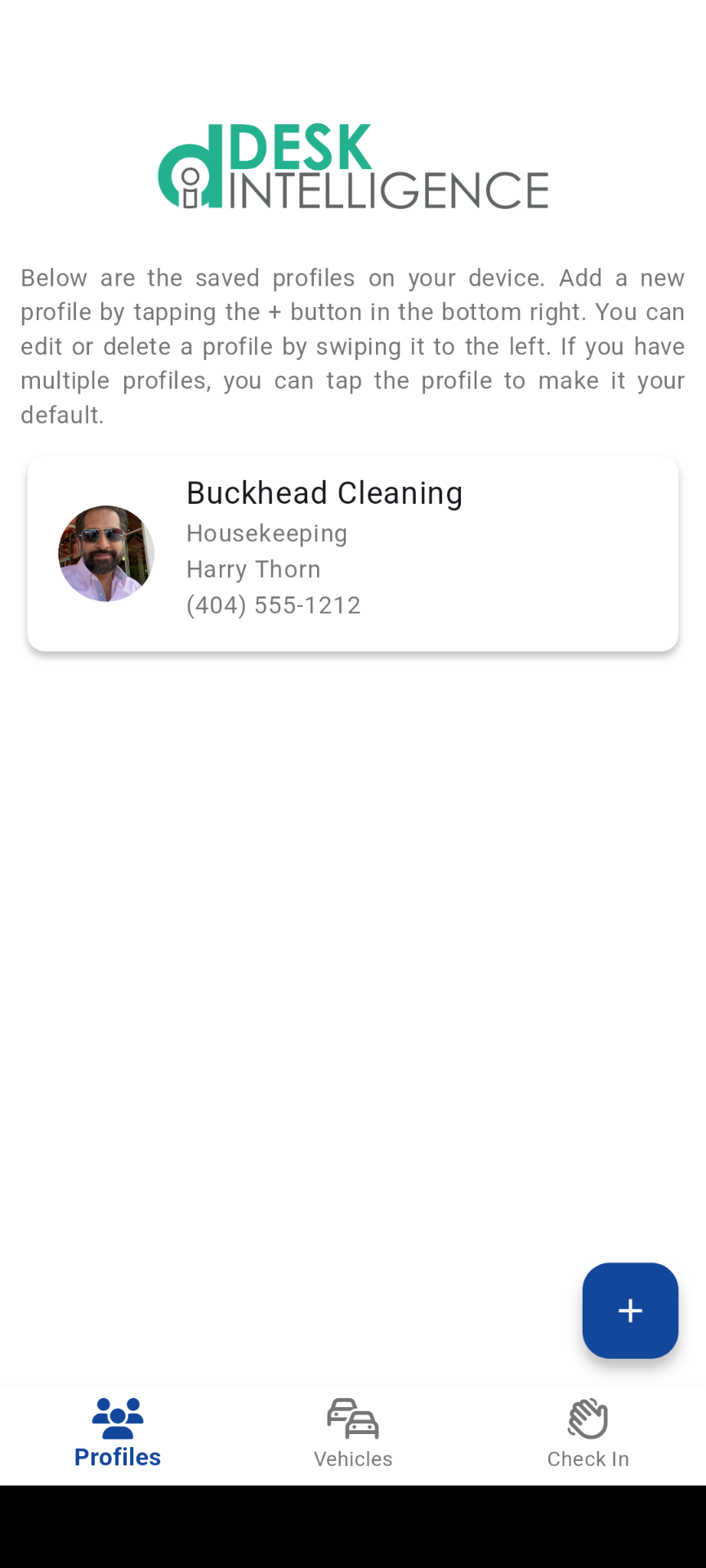Select the Buckhead Cleaning profile card
Screen dimensions: 706x1568
coord(352,553)
